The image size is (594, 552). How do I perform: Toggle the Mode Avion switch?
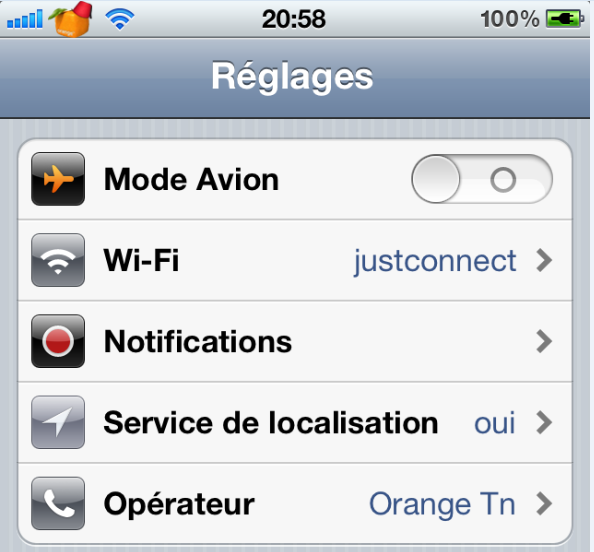tap(482, 179)
